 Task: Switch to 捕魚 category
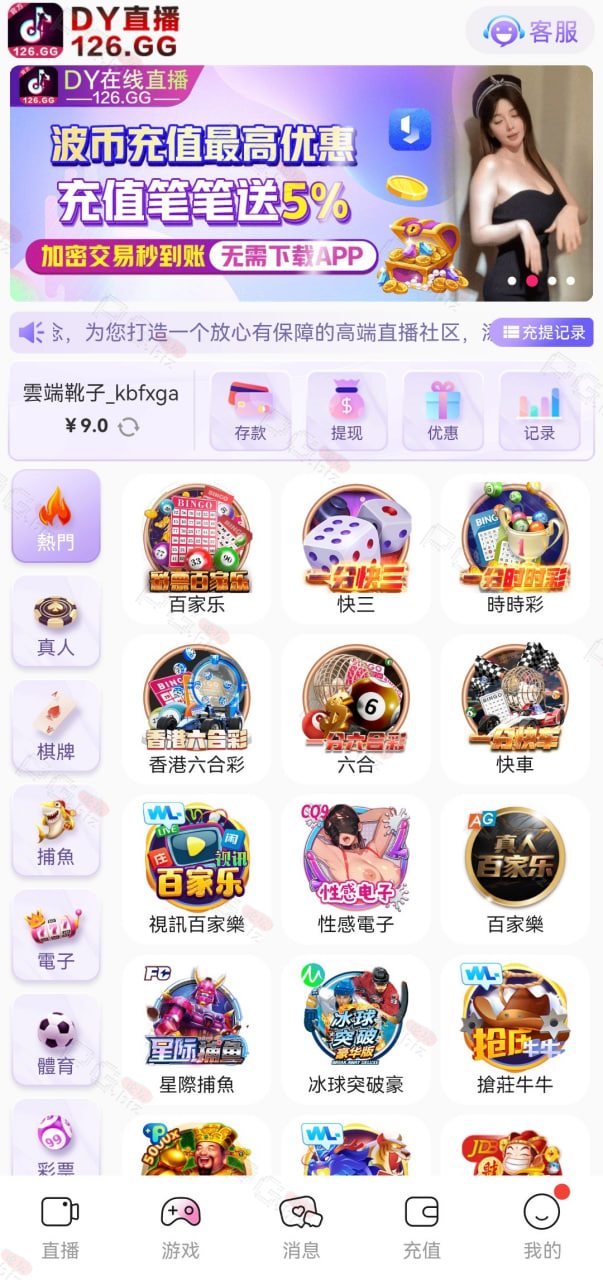[56, 832]
